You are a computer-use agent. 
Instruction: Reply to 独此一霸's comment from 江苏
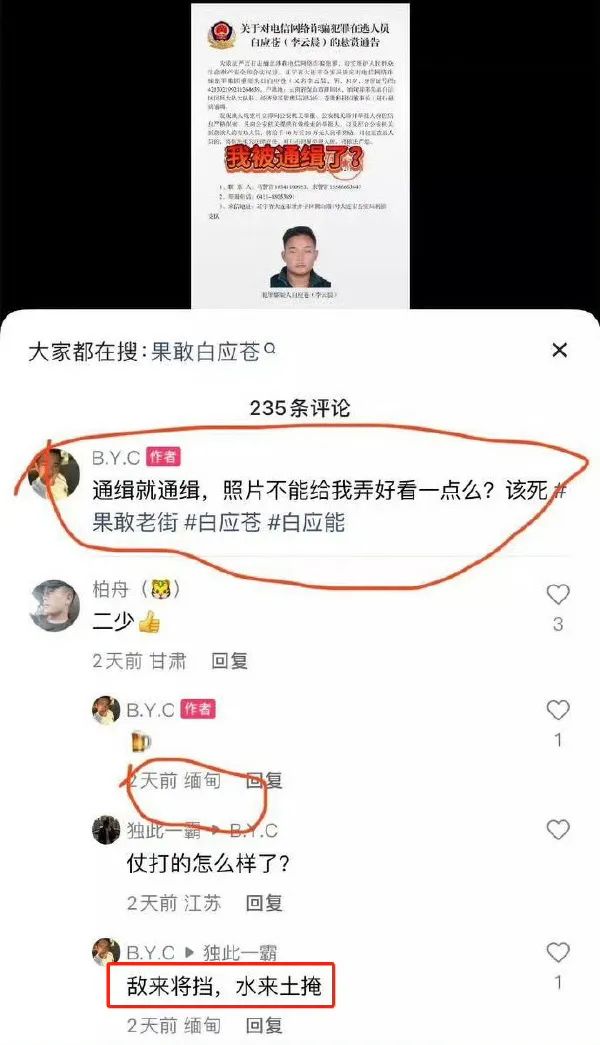coord(264,902)
